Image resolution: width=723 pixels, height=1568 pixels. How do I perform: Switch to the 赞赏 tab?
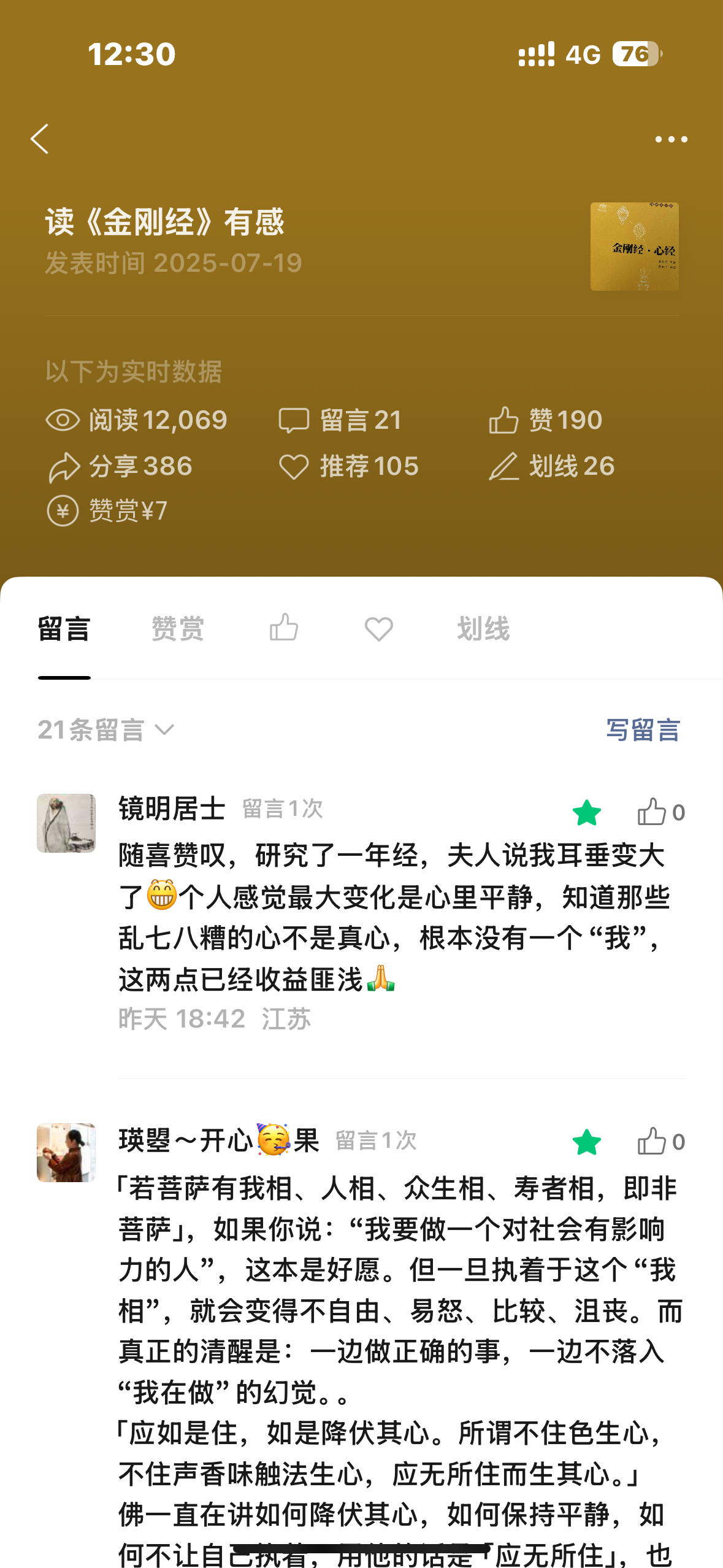[x=177, y=629]
